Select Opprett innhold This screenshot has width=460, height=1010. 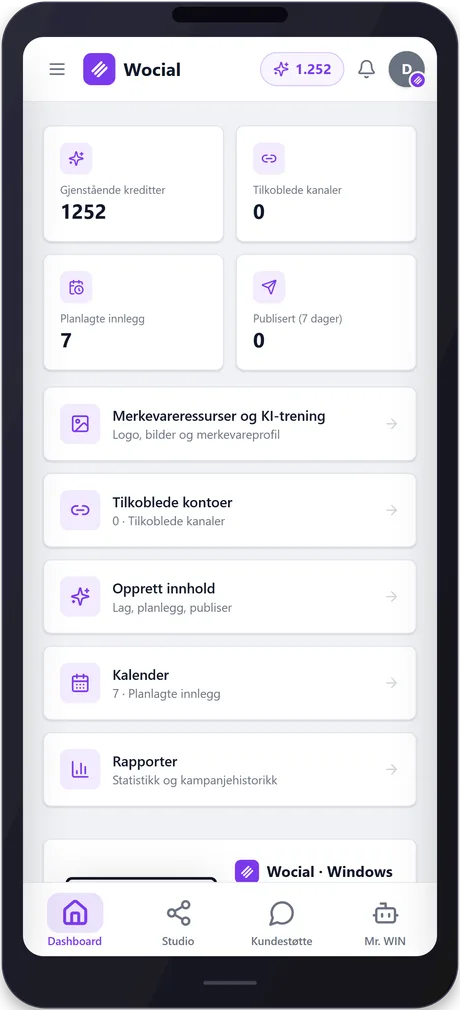click(x=229, y=596)
